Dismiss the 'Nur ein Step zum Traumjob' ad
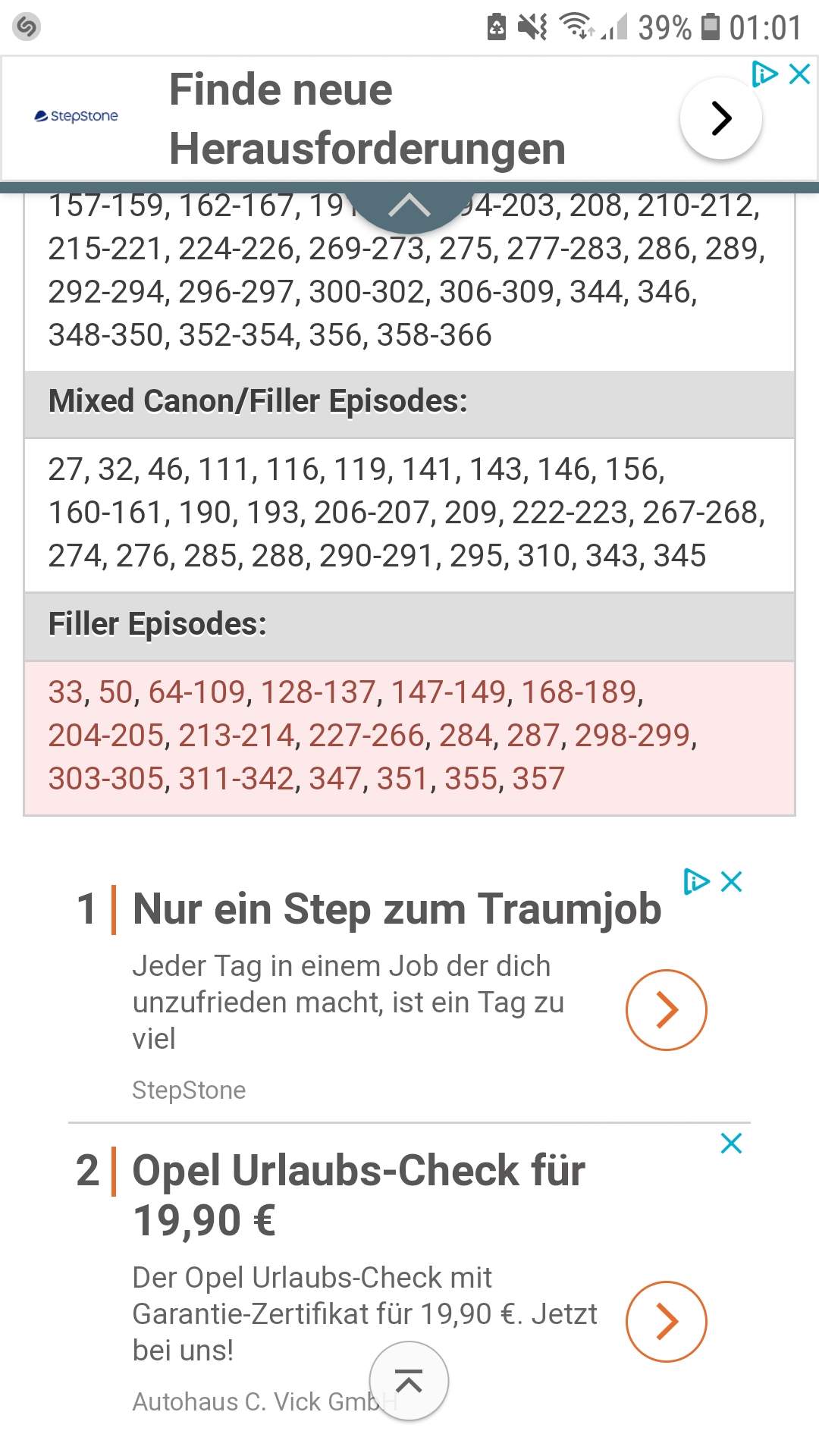The height and width of the screenshot is (1456, 819). pos(732,882)
